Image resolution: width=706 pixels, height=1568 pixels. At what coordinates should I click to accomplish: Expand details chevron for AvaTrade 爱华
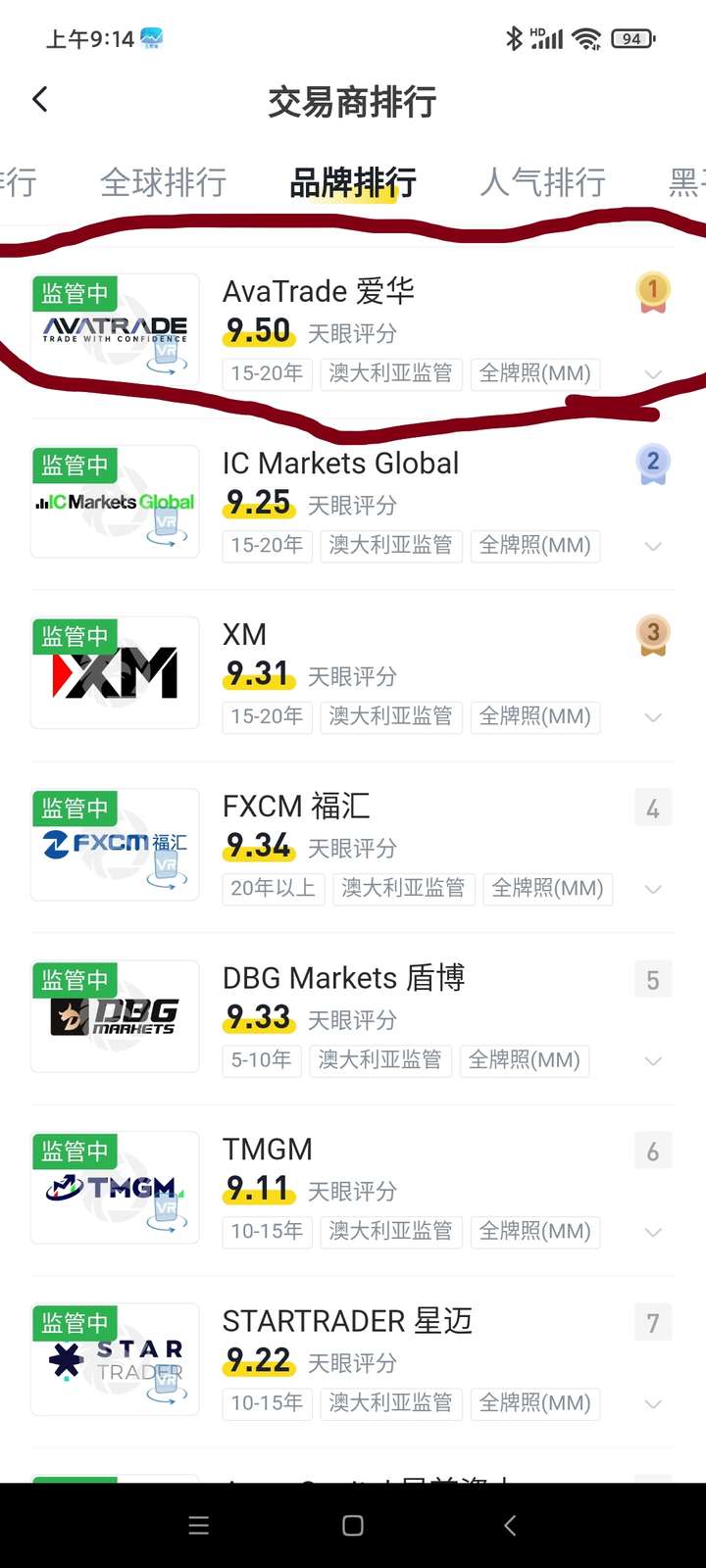pyautogui.click(x=653, y=374)
